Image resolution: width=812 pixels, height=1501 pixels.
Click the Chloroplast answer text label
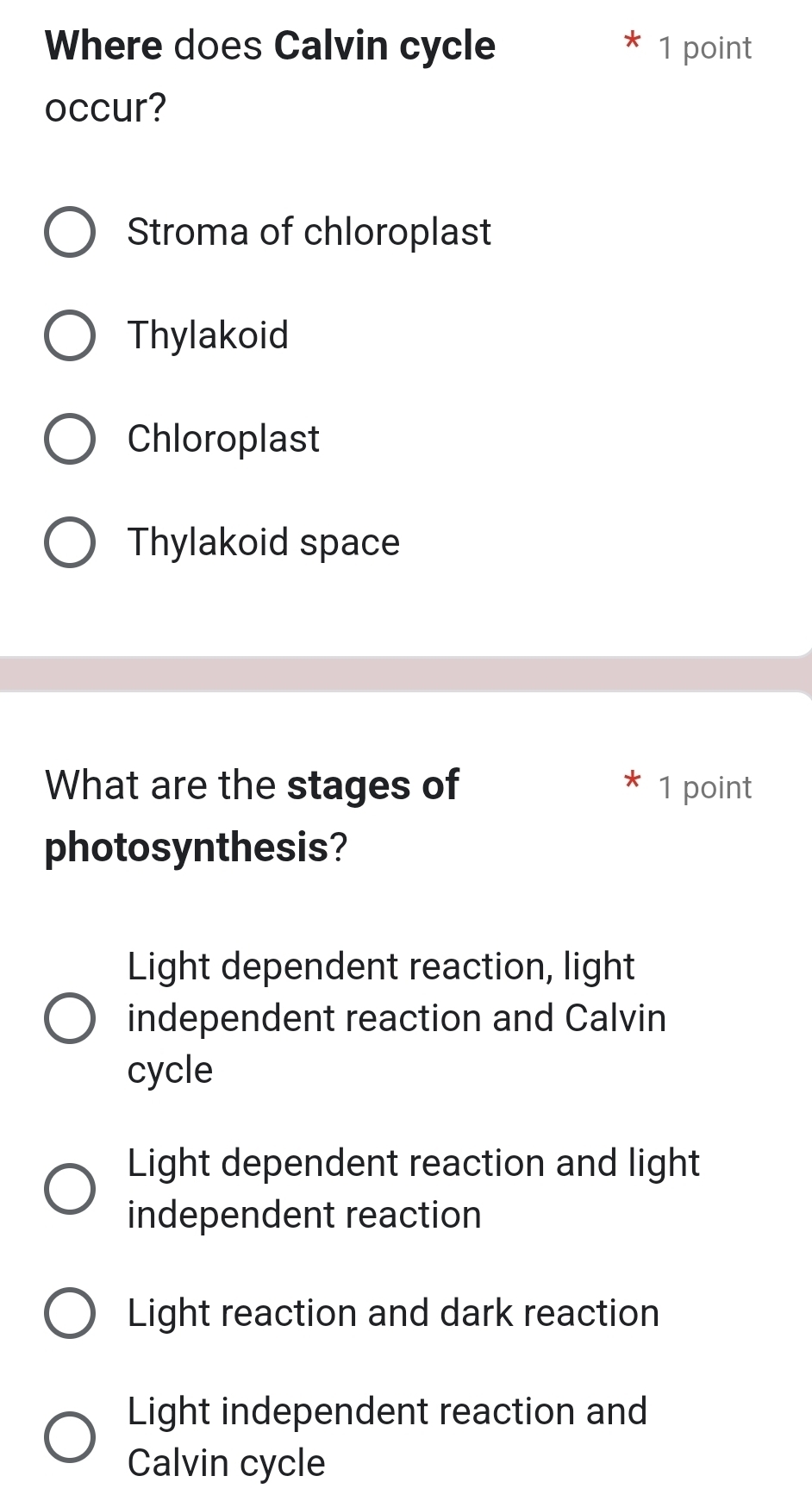222,439
